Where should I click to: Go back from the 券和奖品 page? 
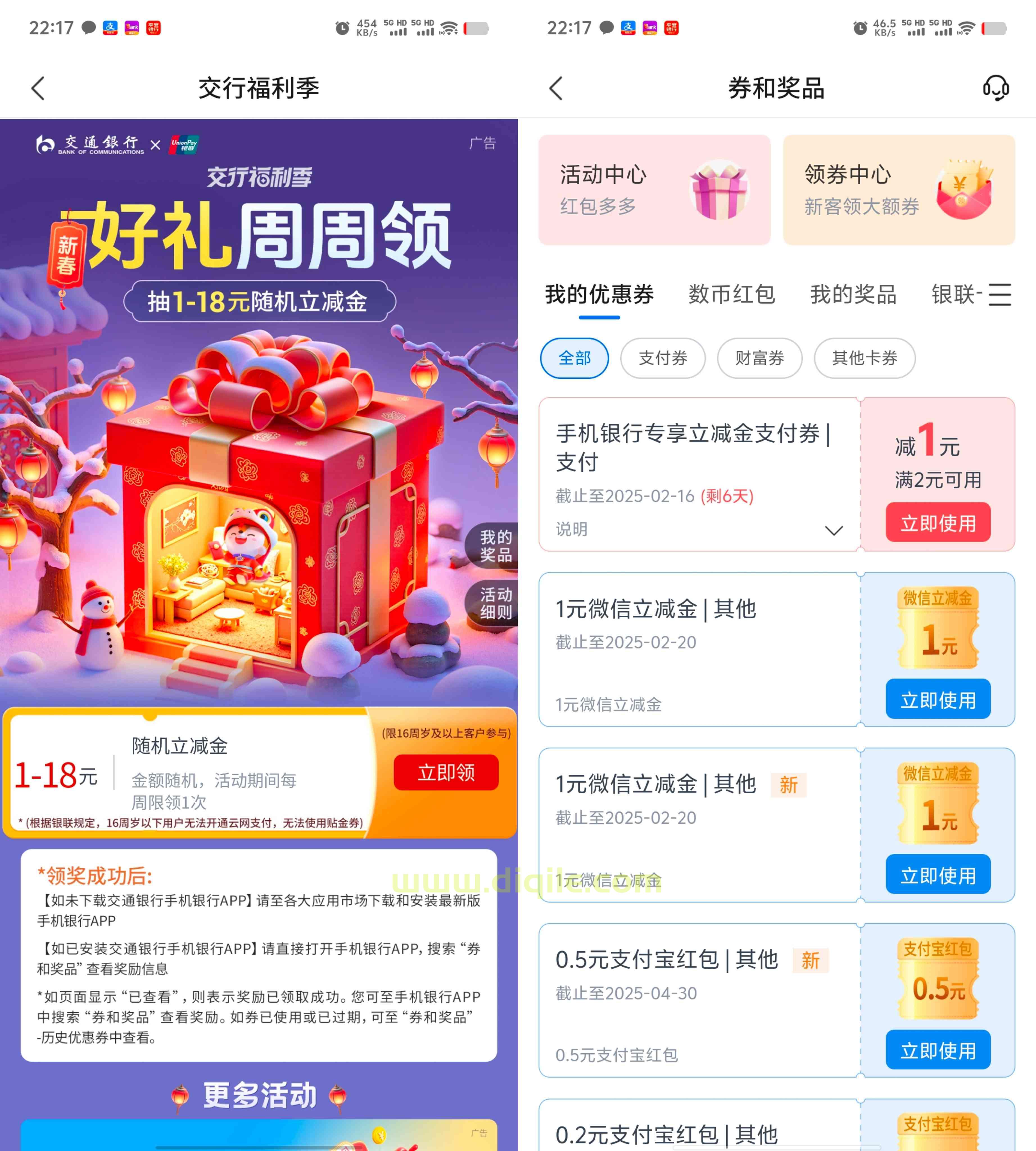556,88
